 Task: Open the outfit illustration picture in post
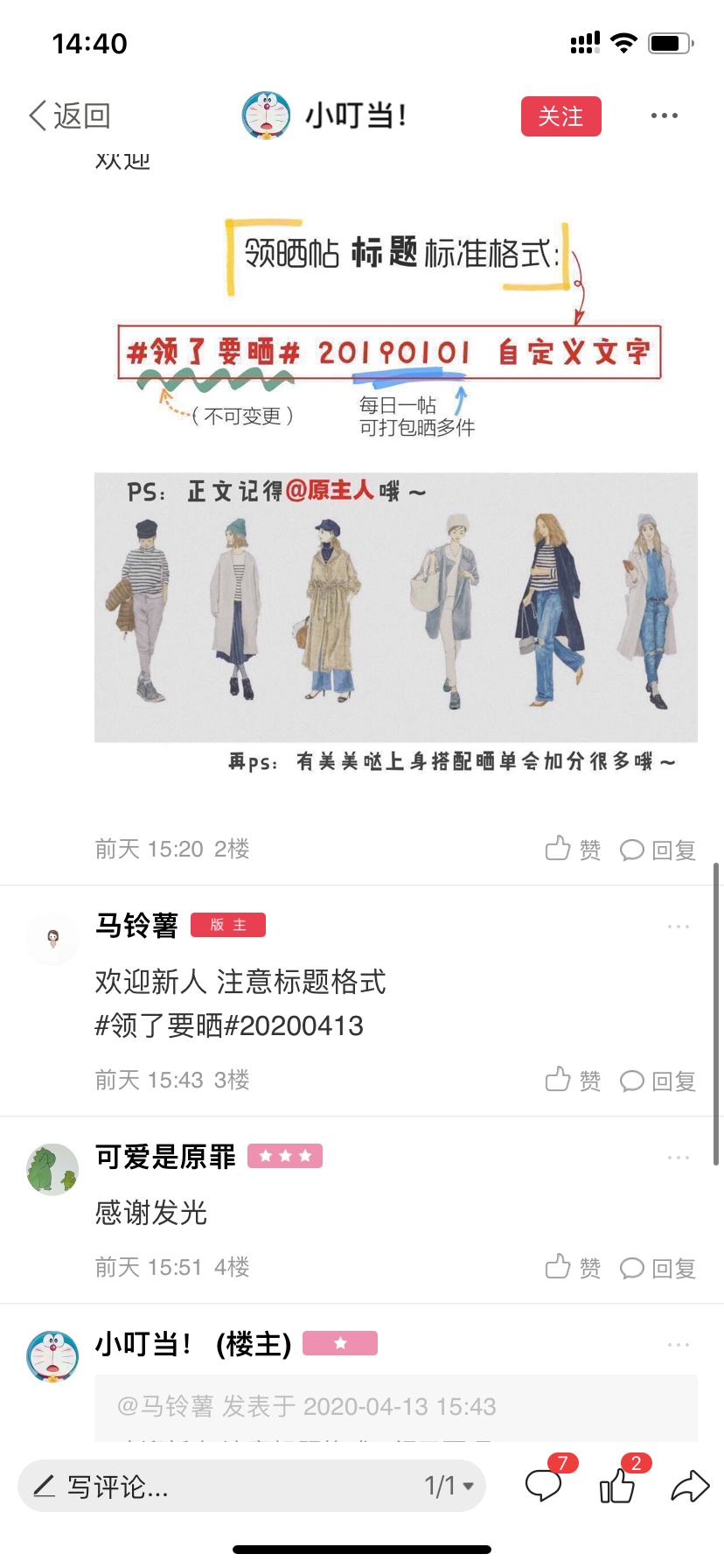(x=396, y=607)
